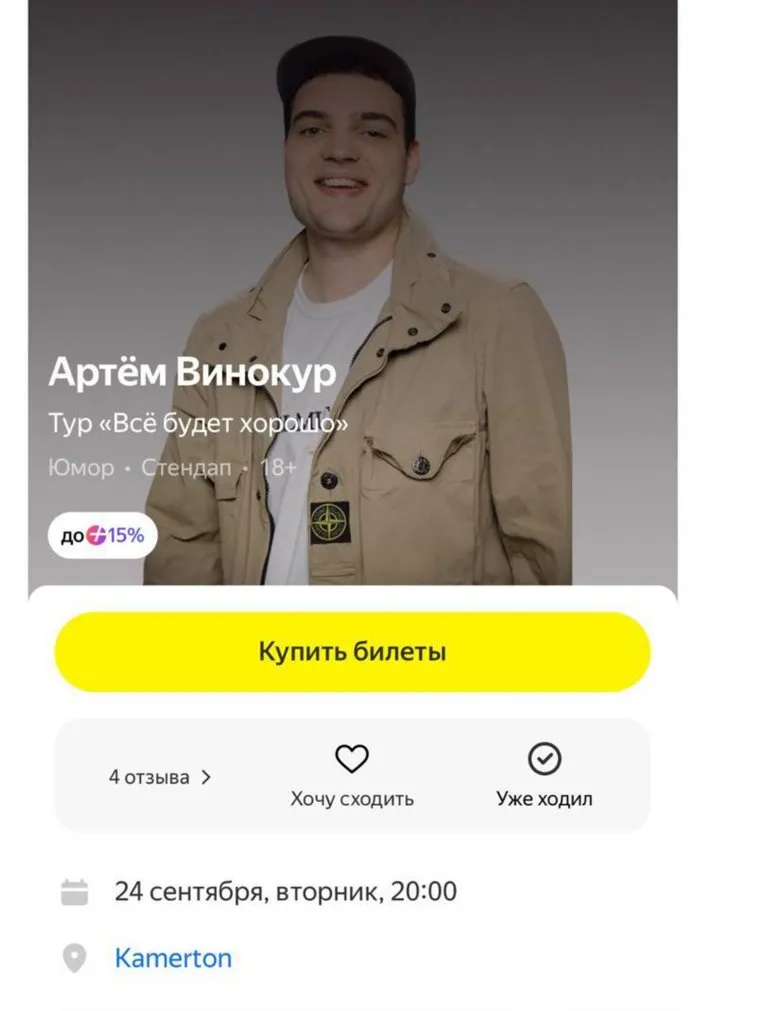Open the Kamerton venue link
The height and width of the screenshot is (1011, 760).
point(173,958)
